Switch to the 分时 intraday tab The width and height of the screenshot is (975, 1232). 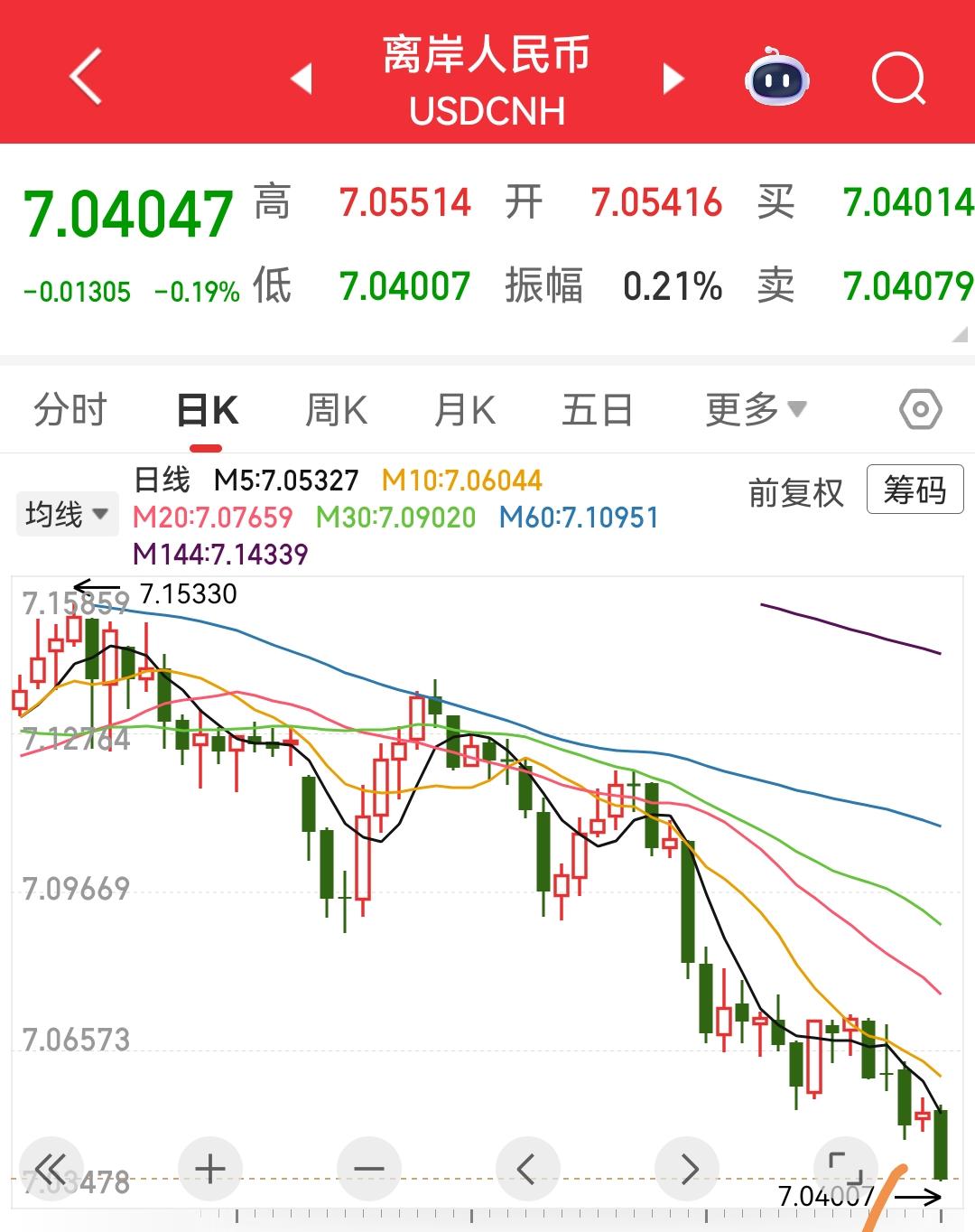click(71, 409)
